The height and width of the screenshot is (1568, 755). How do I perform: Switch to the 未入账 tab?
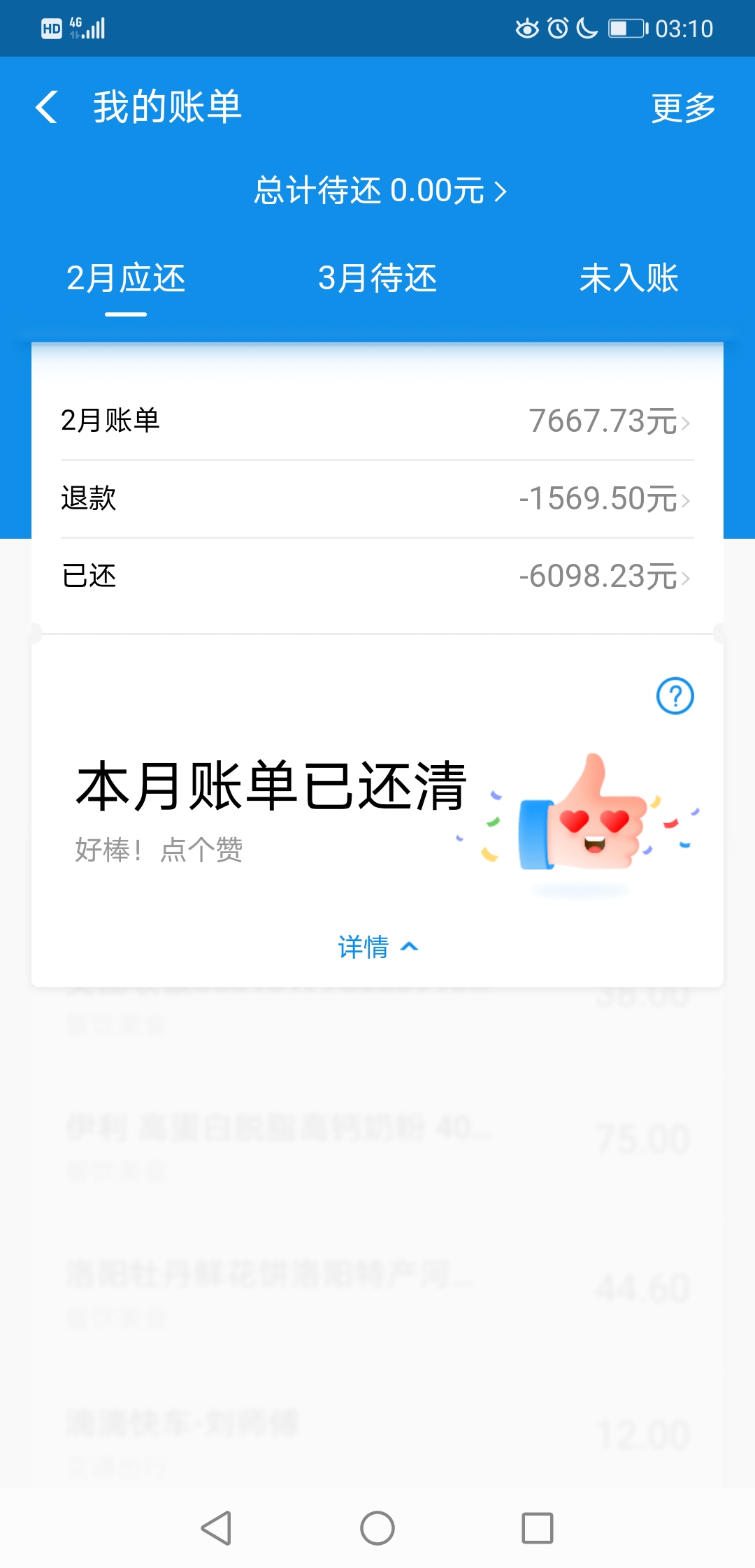pos(629,279)
